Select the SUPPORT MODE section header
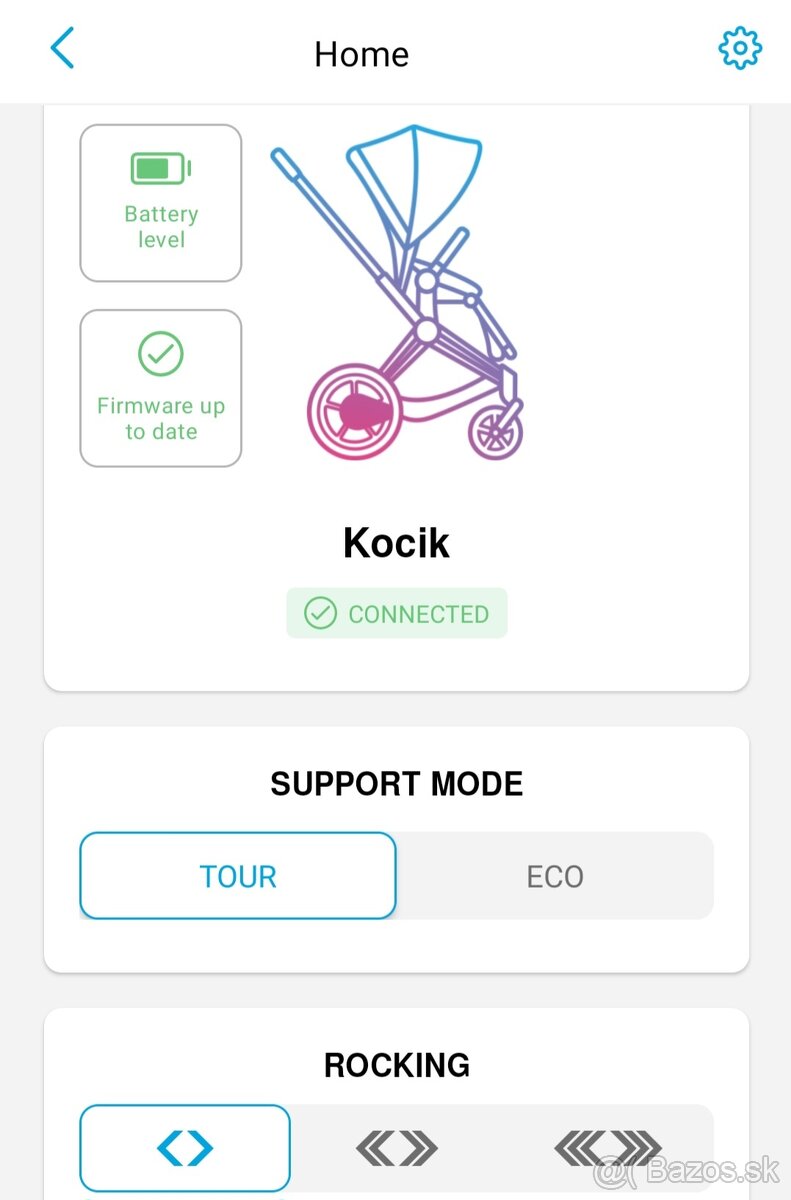Screen dimensions: 791x1200 tap(396, 784)
